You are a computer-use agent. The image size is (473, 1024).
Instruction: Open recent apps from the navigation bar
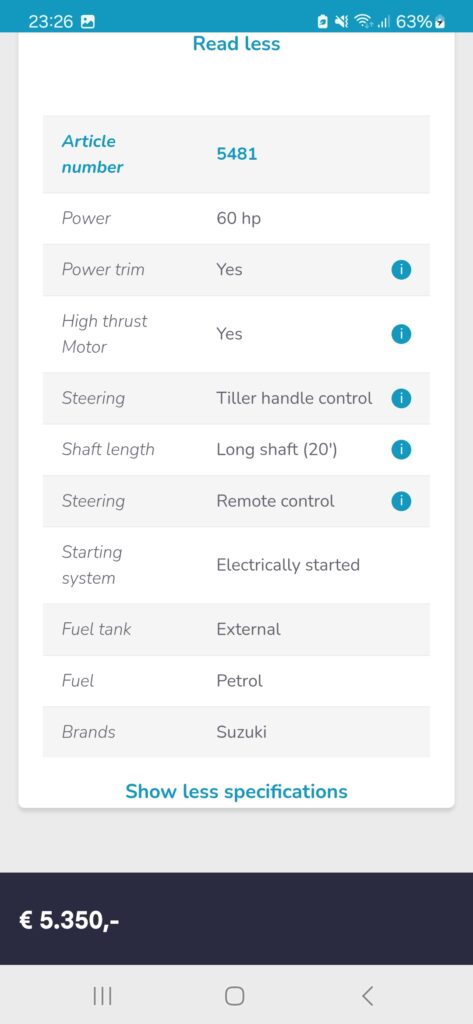[x=103, y=996]
